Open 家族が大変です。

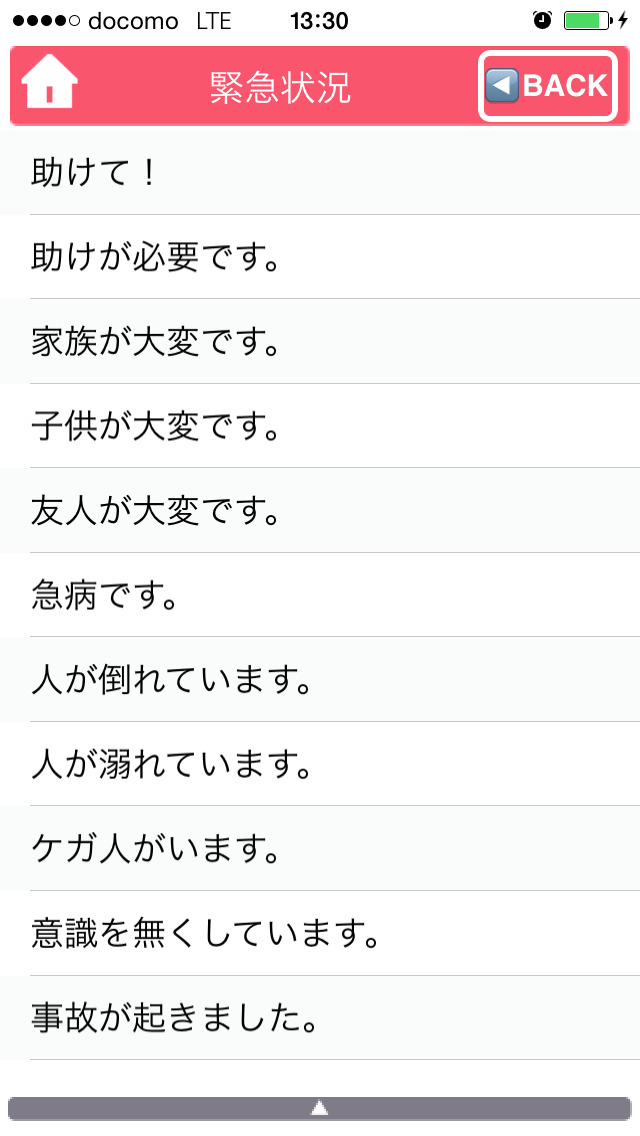tap(320, 341)
